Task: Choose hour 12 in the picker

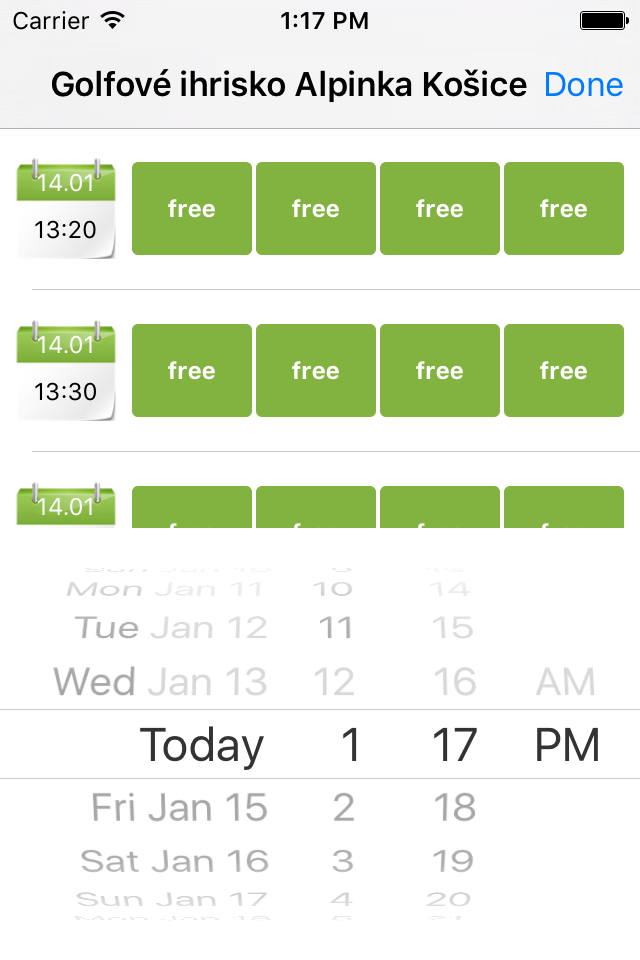Action: (x=334, y=682)
